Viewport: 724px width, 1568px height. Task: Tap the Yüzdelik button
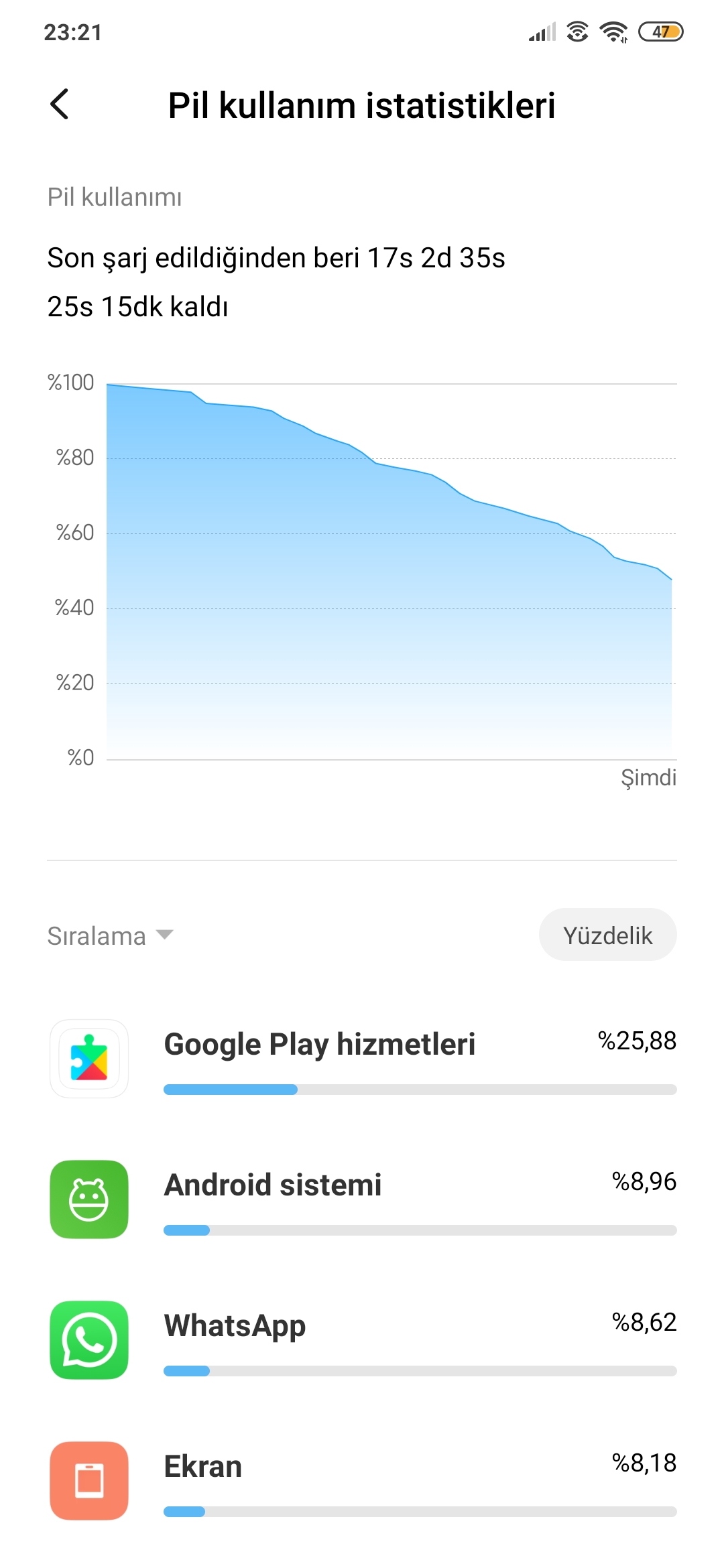point(607,935)
